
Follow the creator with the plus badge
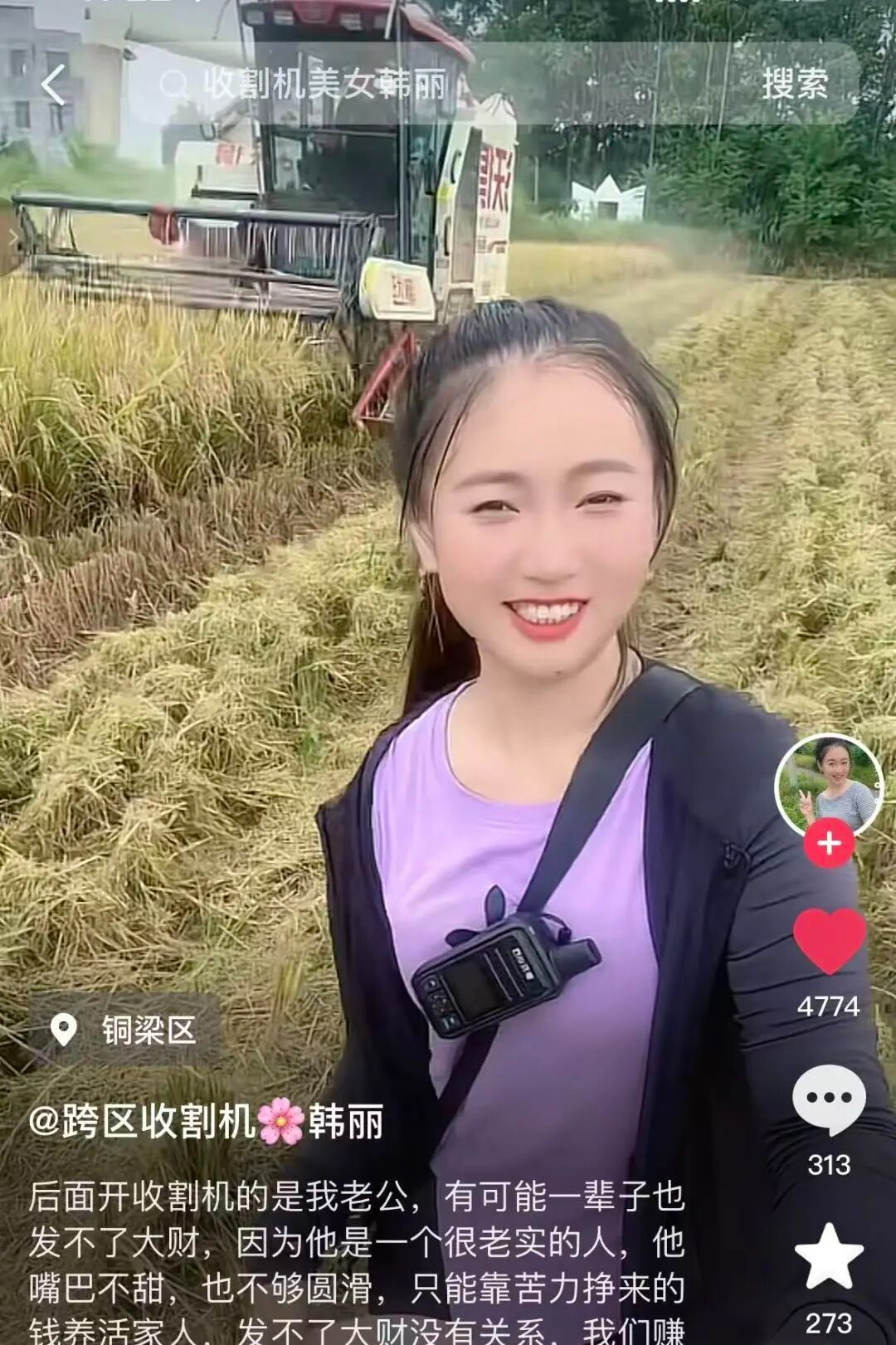pos(829,844)
